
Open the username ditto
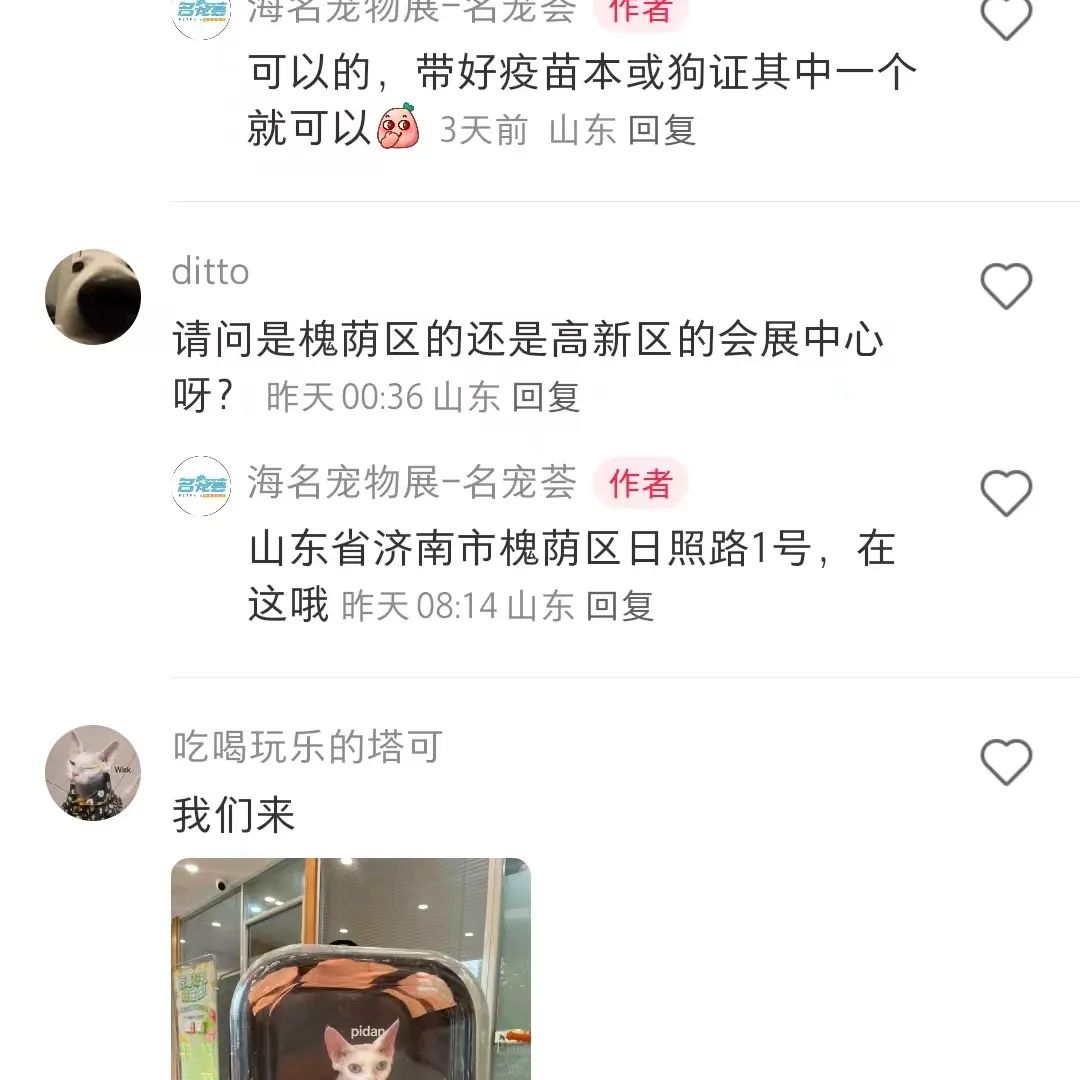pos(211,271)
